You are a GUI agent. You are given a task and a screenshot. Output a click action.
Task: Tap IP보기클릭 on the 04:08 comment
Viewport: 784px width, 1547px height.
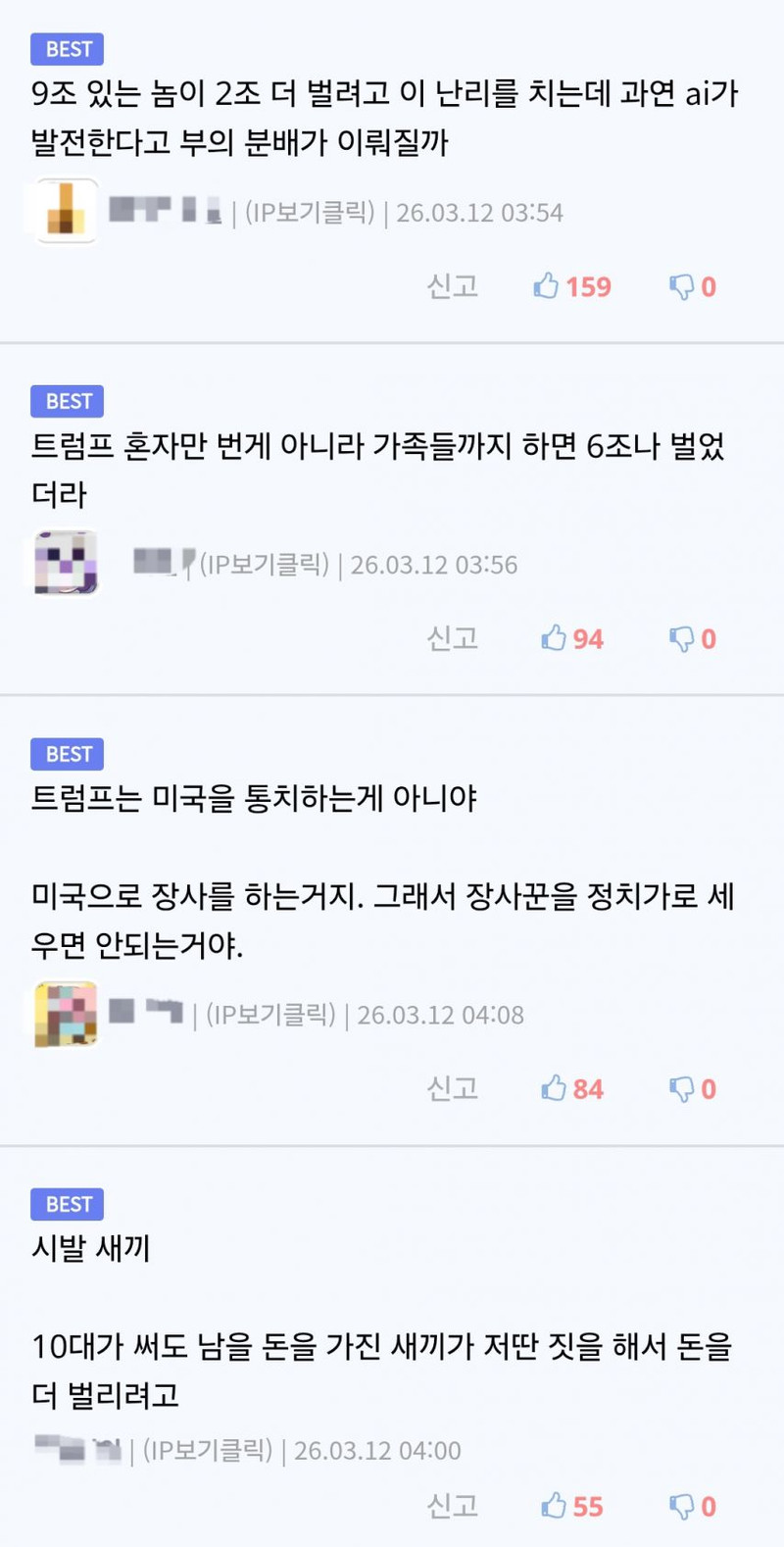coord(270,1015)
